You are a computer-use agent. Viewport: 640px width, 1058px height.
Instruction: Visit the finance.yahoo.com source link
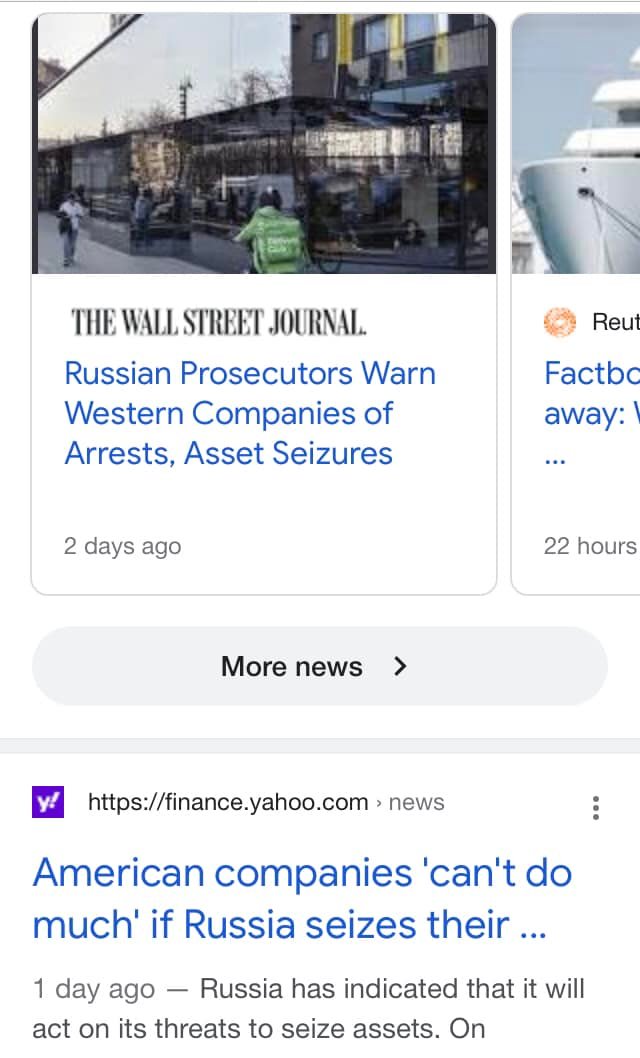(x=228, y=802)
